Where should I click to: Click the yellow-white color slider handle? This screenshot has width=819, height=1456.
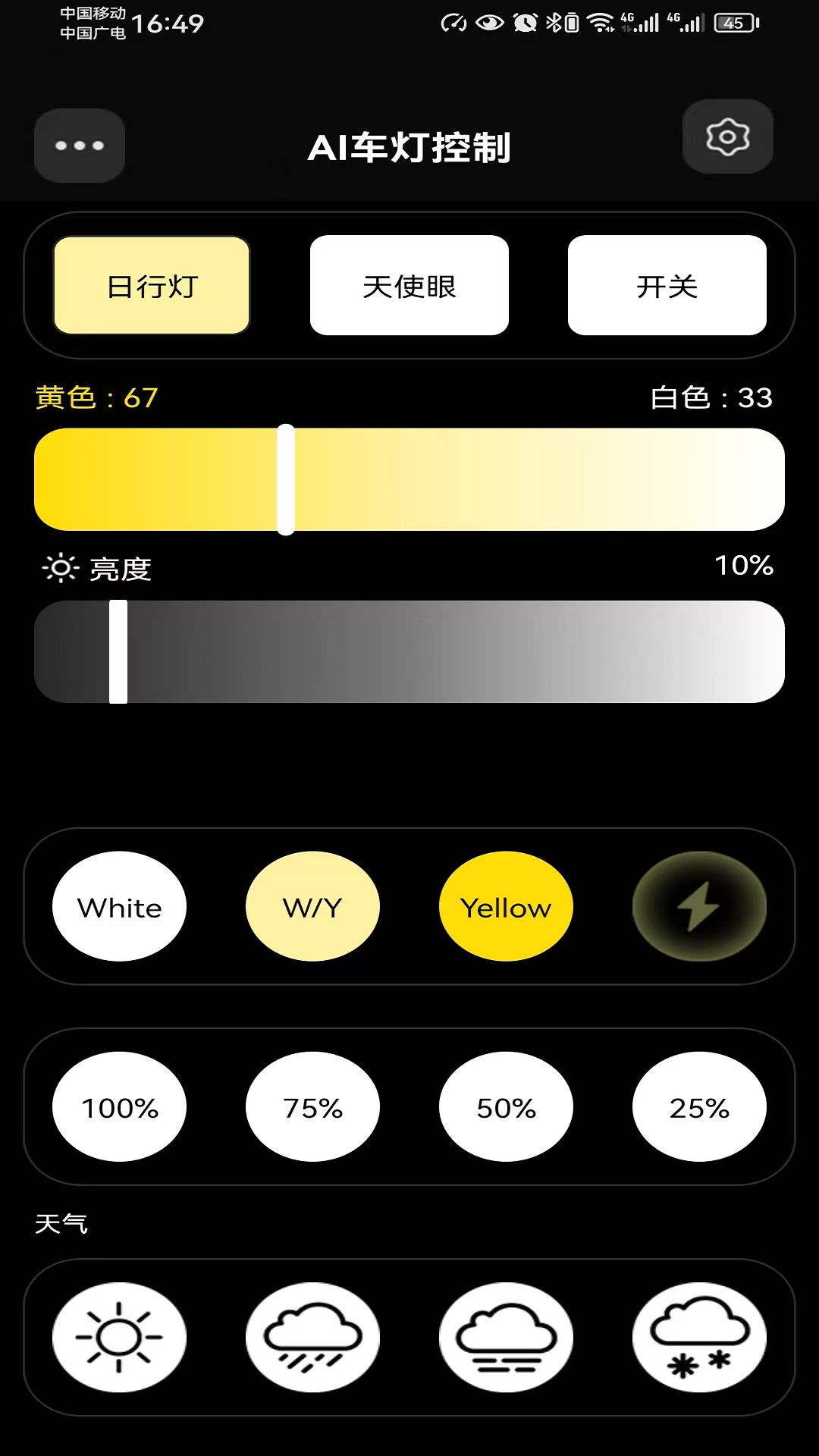coord(285,478)
